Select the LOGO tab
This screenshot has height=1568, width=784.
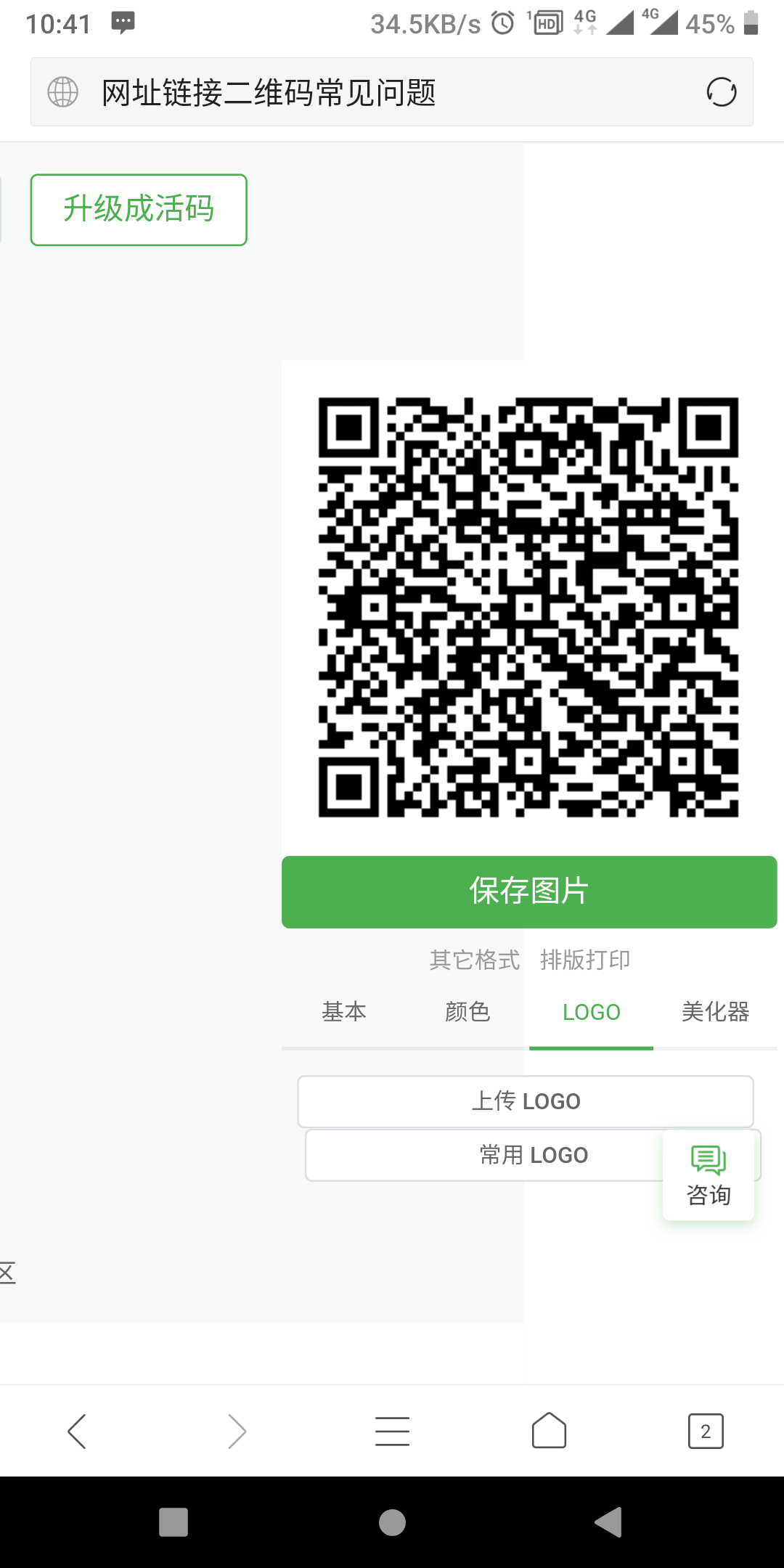(x=591, y=1011)
